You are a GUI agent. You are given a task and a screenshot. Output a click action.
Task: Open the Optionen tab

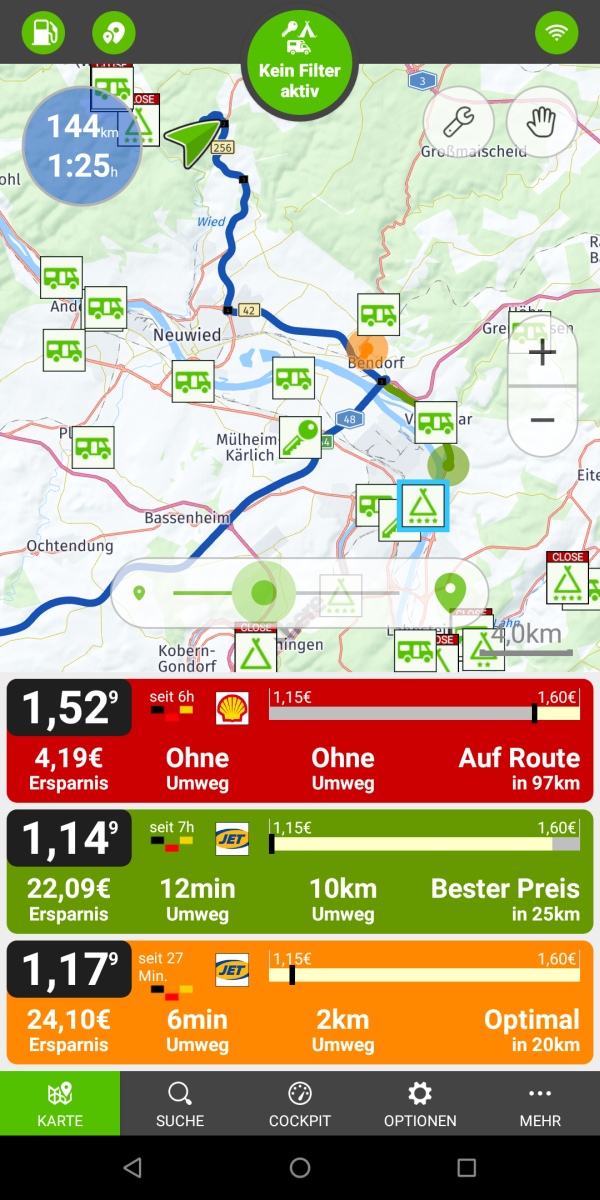420,1104
